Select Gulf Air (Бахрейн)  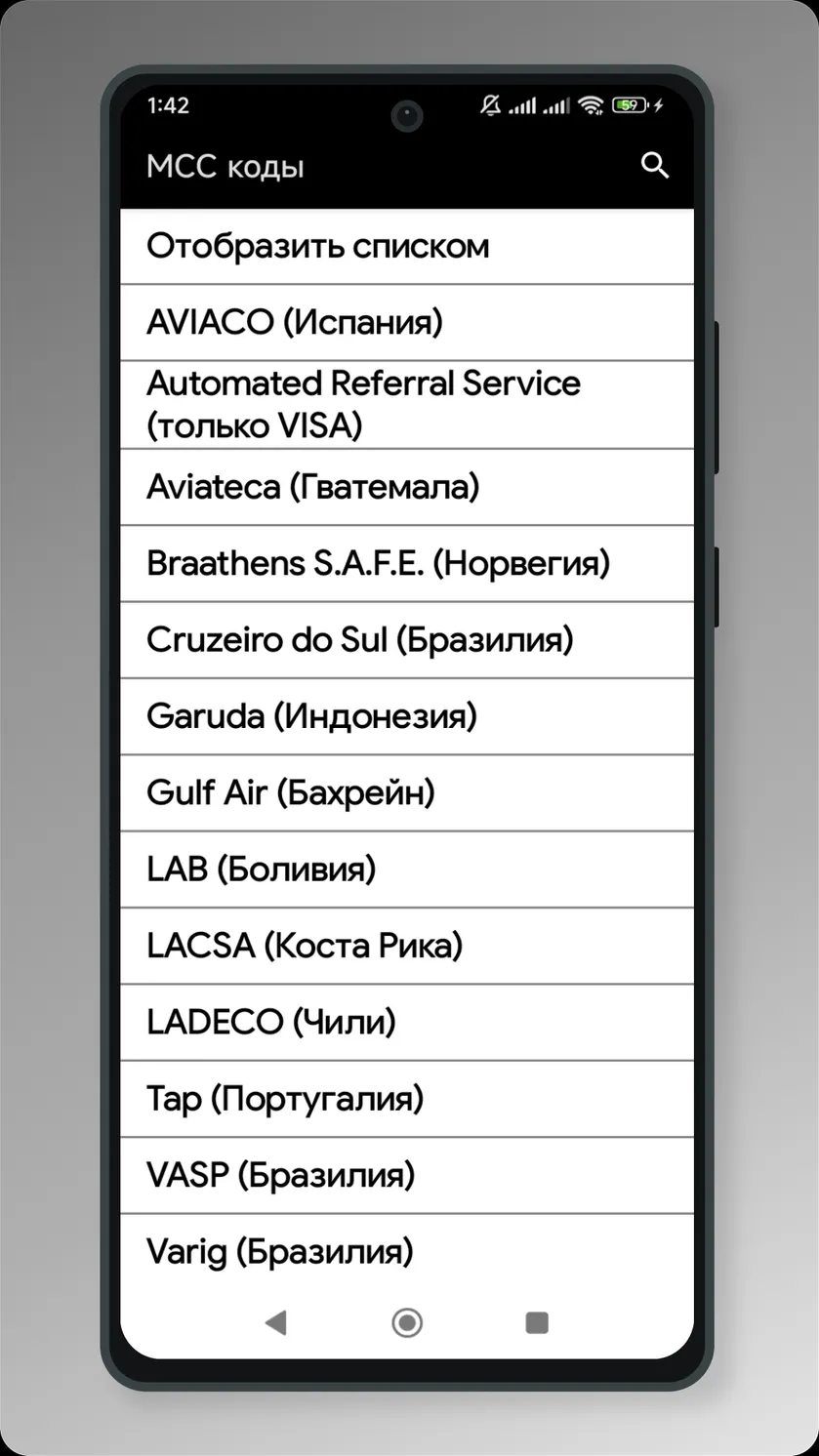(x=407, y=792)
